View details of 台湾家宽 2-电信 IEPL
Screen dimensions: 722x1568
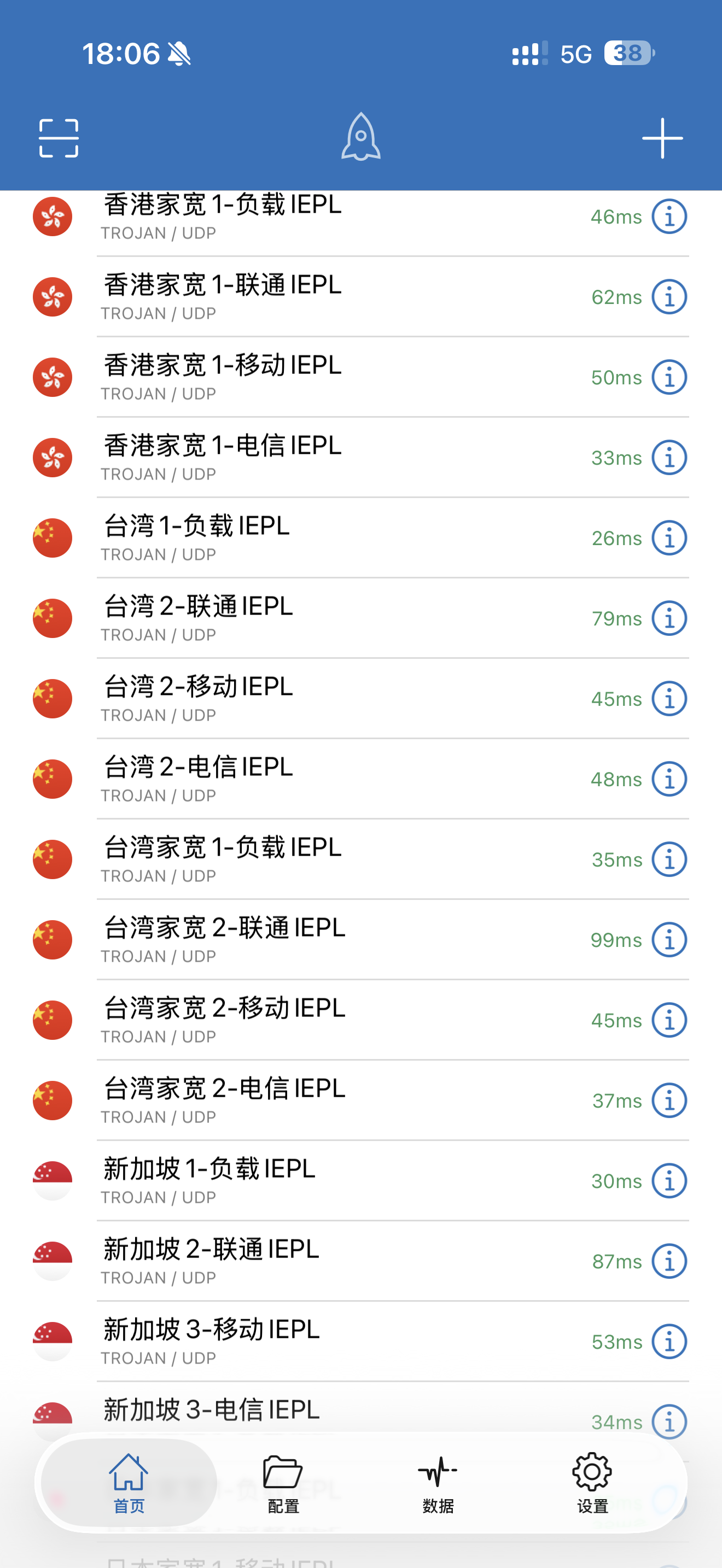click(x=669, y=1101)
